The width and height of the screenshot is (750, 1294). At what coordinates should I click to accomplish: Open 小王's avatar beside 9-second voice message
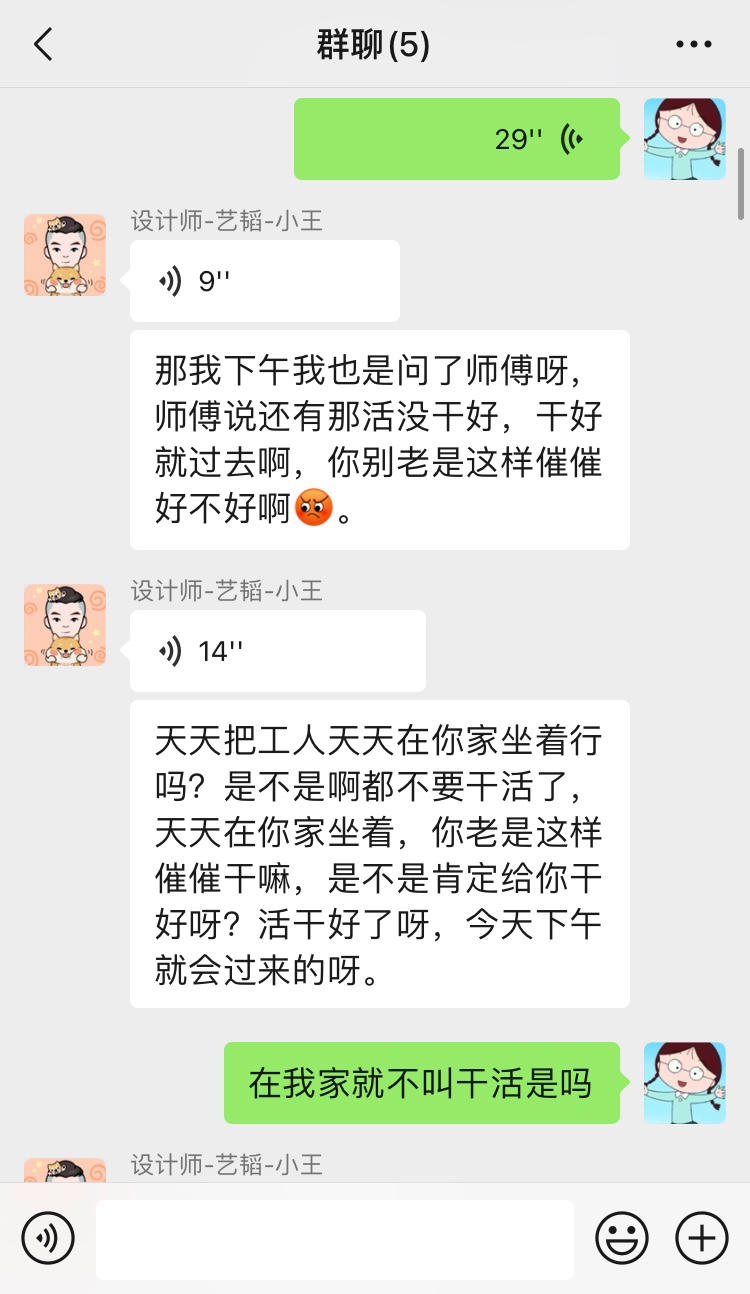65,255
